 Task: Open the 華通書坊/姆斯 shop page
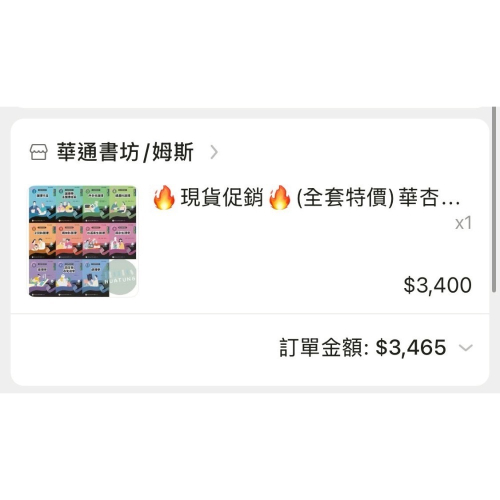point(125,152)
